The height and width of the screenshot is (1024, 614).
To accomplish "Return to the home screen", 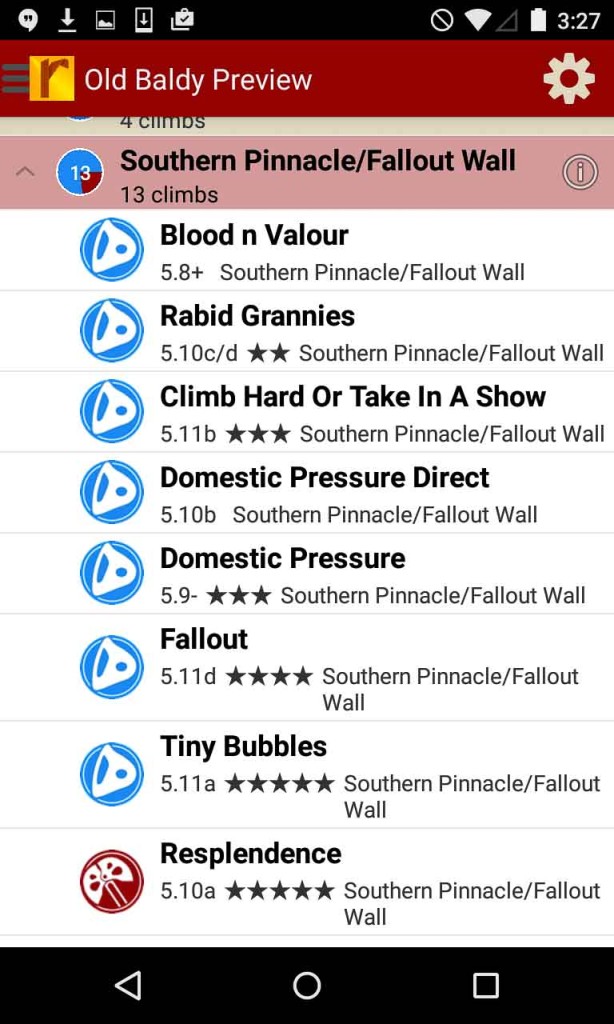I will 307,985.
